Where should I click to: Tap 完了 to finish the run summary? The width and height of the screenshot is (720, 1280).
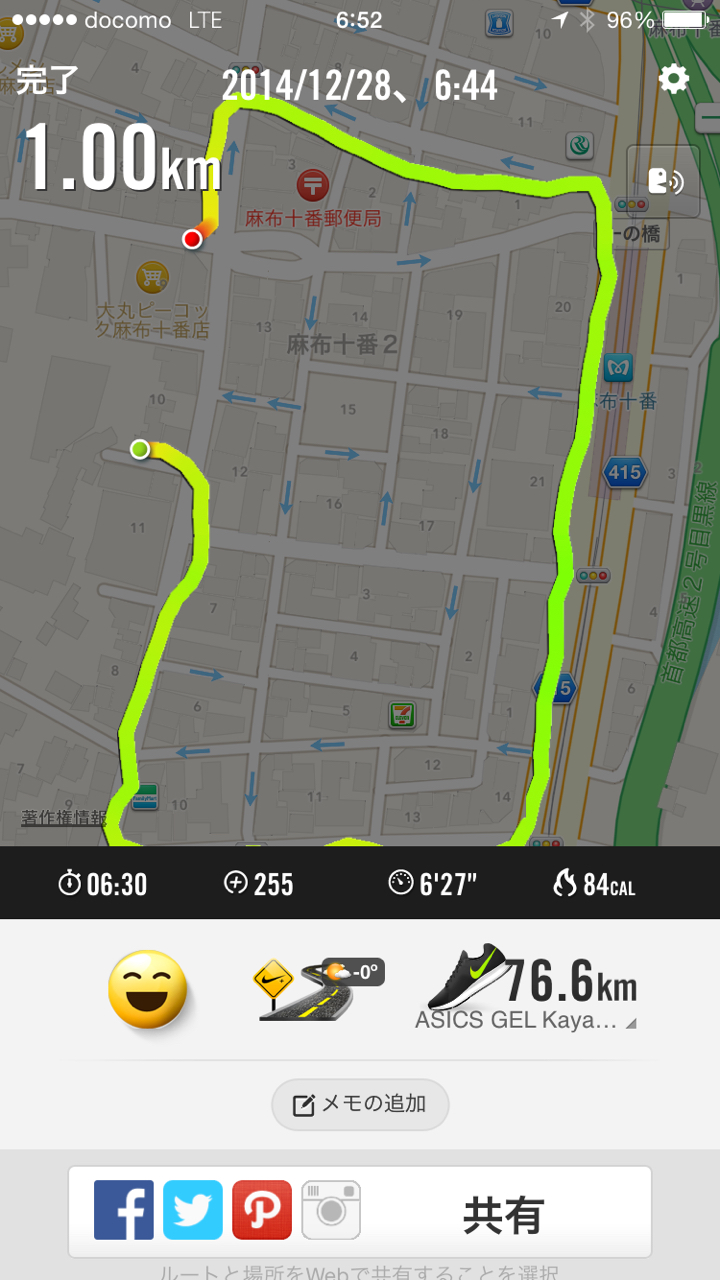47,80
